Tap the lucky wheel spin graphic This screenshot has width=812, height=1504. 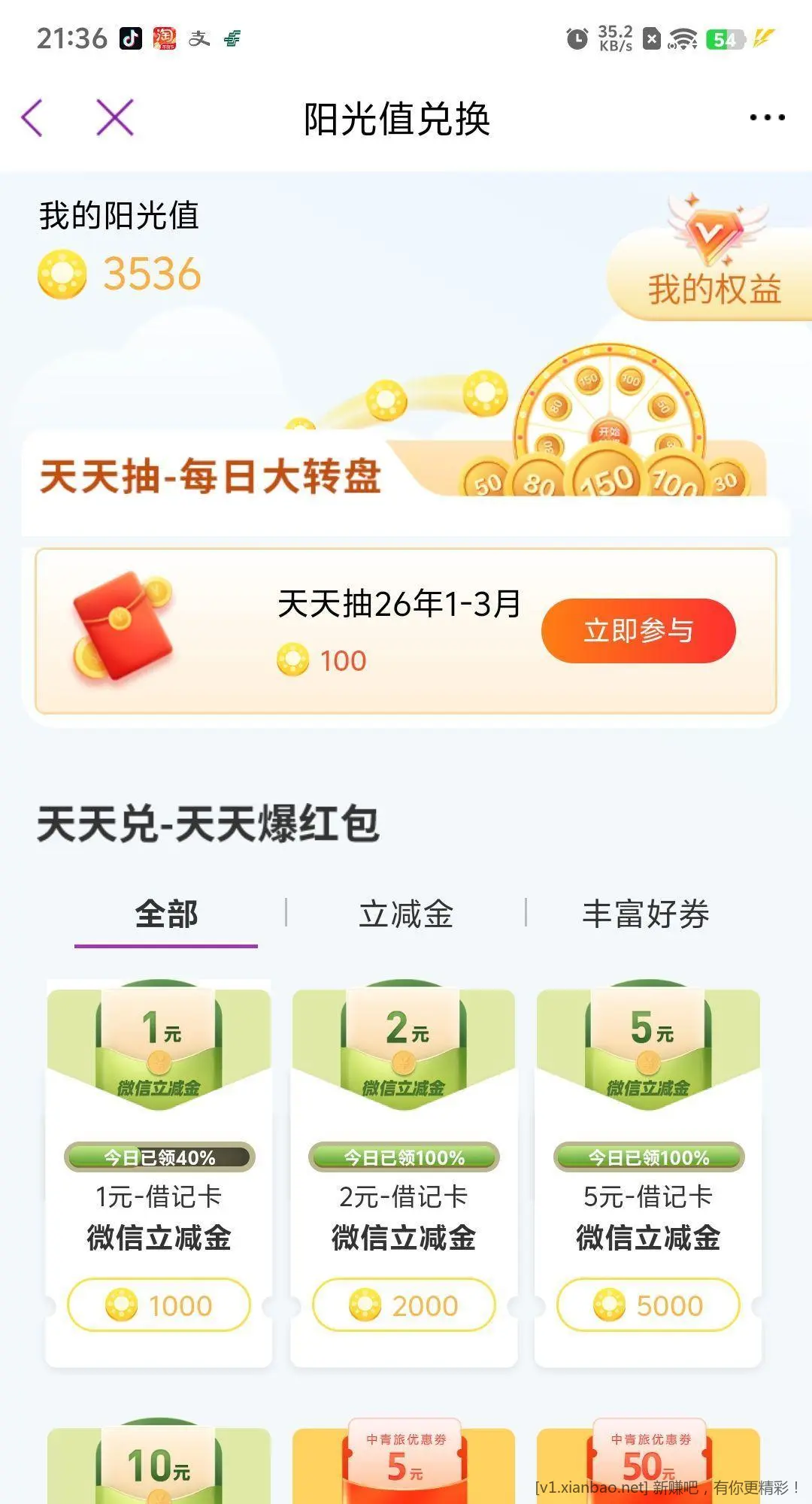[x=609, y=429]
